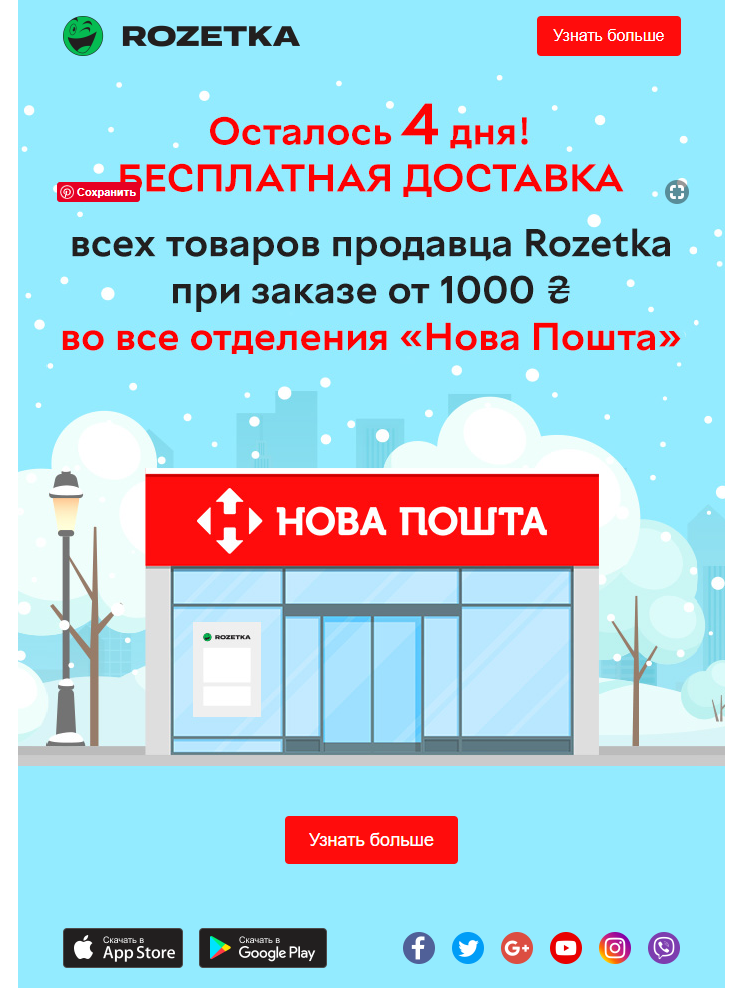
Task: Open Rozetka's Instagram profile
Action: pos(615,948)
